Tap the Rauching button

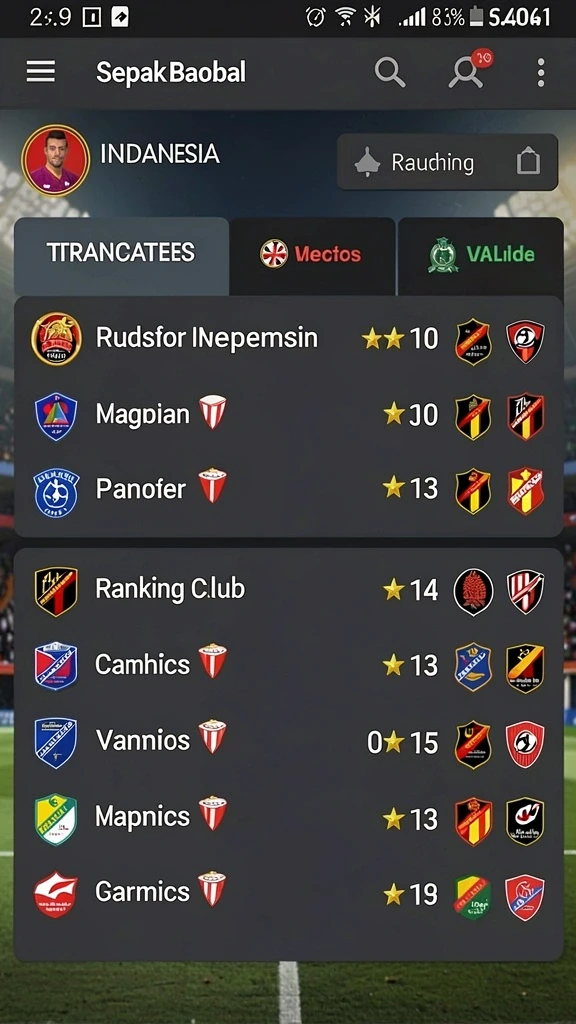[x=447, y=162]
